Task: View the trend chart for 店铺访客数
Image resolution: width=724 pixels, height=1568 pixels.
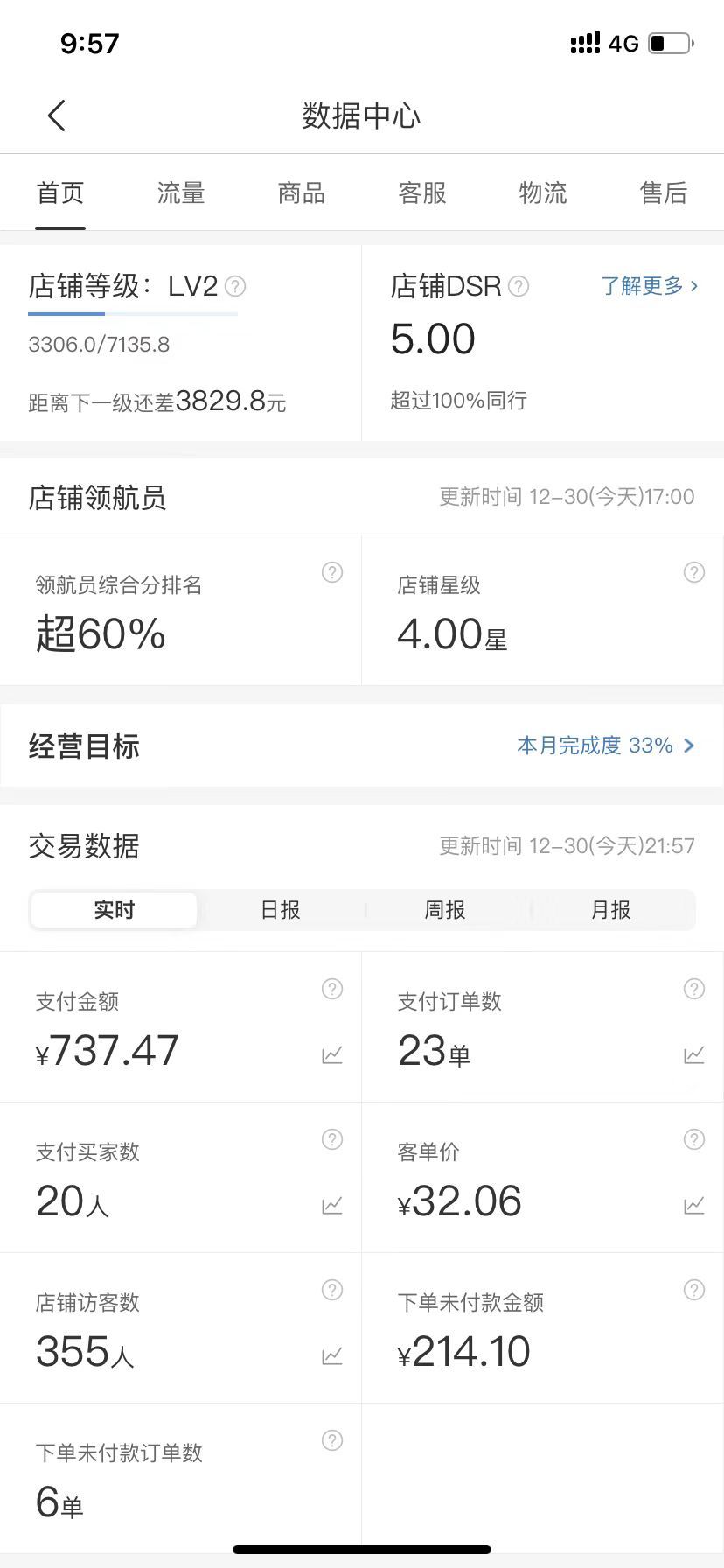Action: pos(332,1355)
